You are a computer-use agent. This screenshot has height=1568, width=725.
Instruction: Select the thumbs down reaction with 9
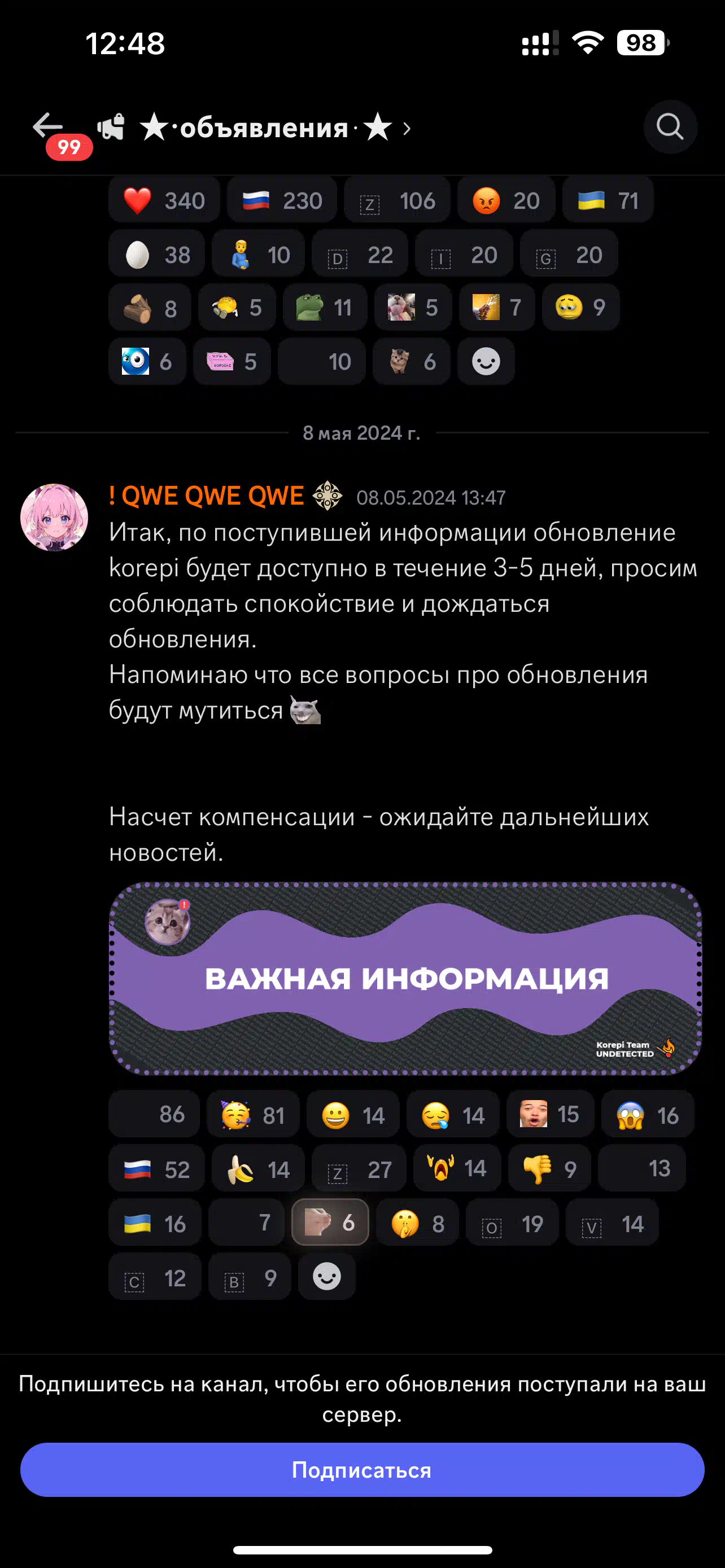point(549,1169)
